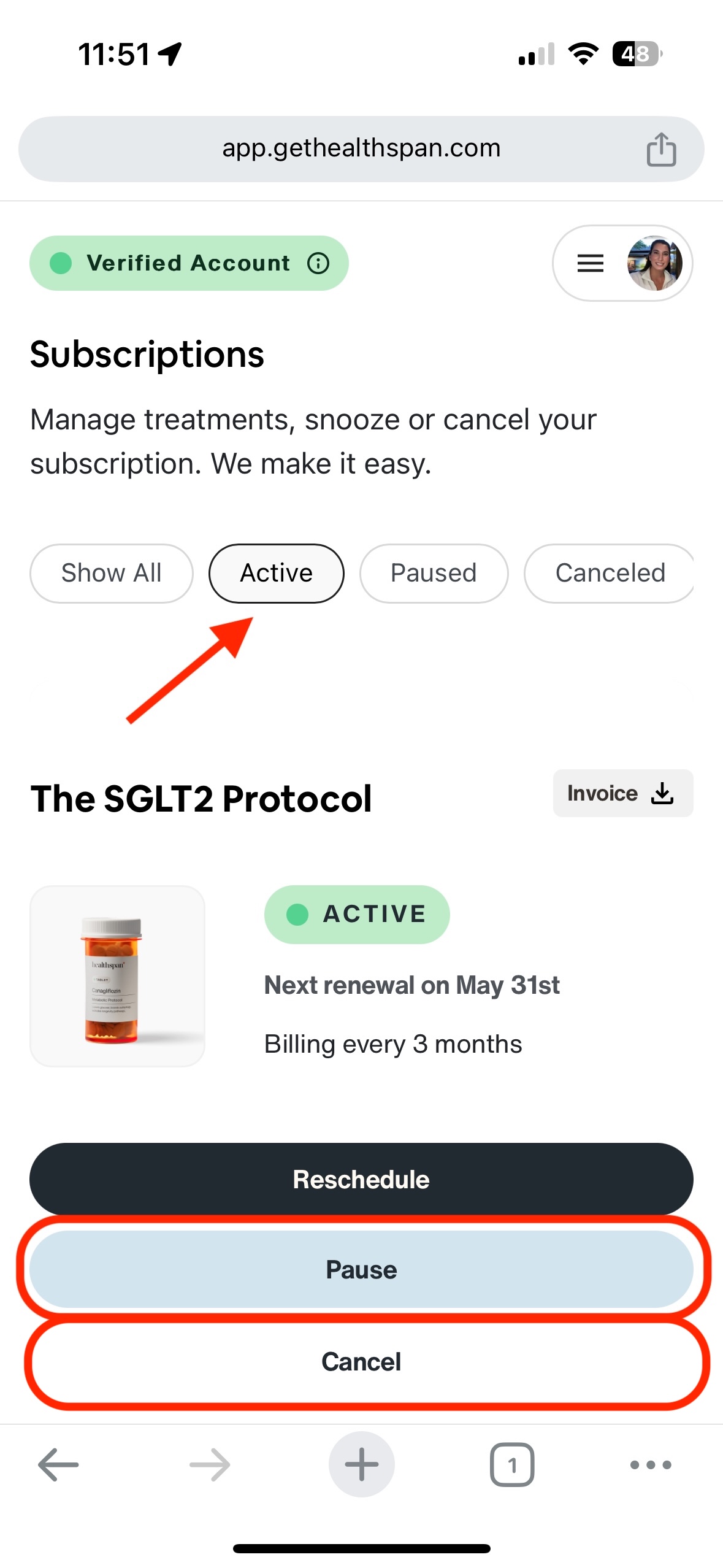The height and width of the screenshot is (1568, 723).
Task: Cancel the SGLT2 Protocol subscription
Action: point(361,1361)
